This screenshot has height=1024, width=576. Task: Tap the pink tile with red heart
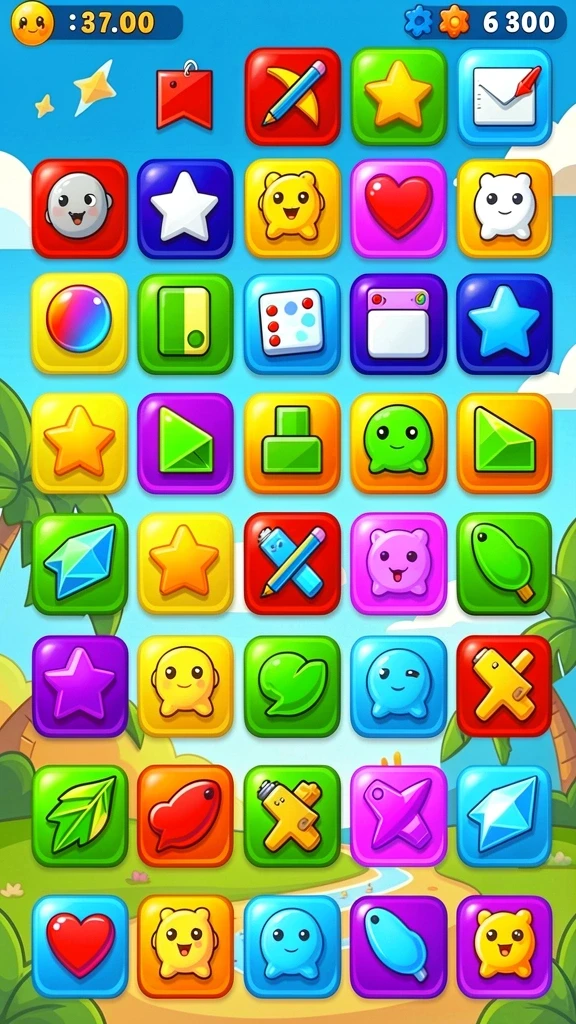coord(398,208)
